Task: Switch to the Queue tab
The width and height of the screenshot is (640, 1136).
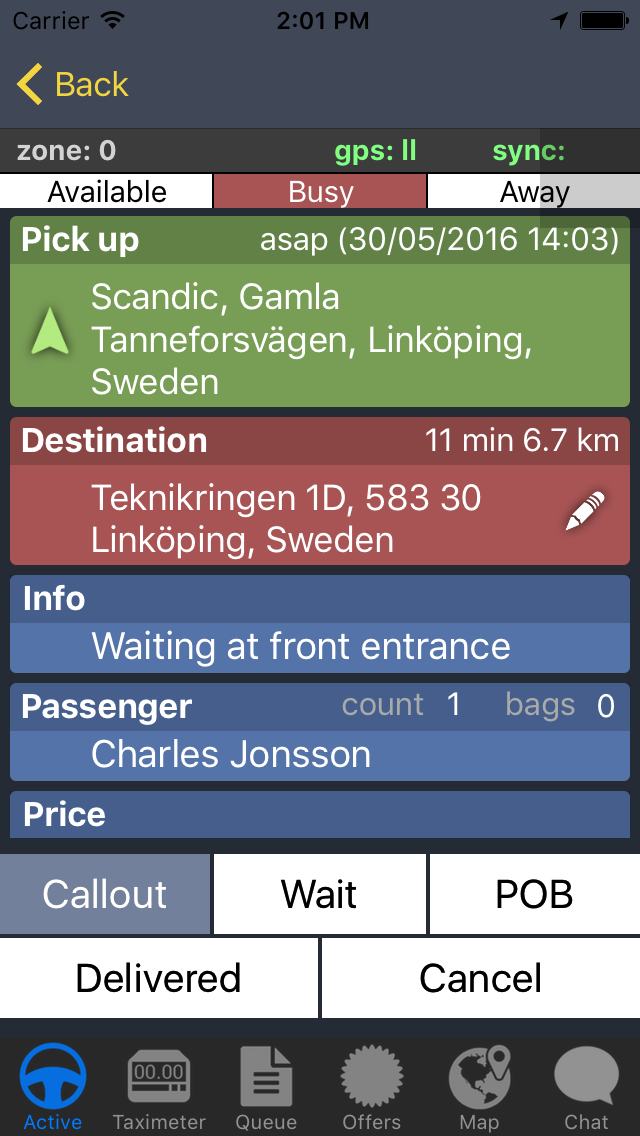Action: [266, 1089]
